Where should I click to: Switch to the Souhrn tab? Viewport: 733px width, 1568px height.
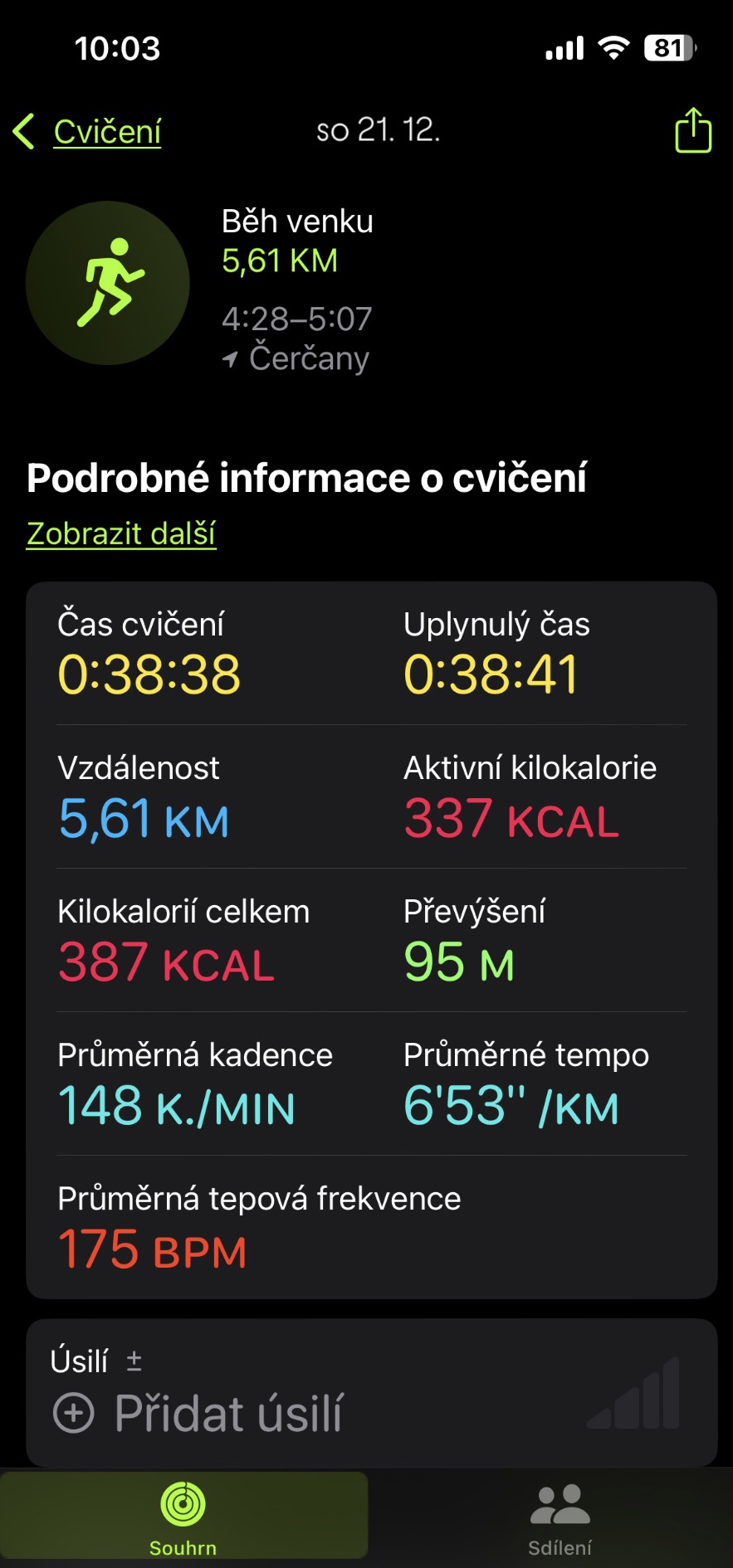183,1516
